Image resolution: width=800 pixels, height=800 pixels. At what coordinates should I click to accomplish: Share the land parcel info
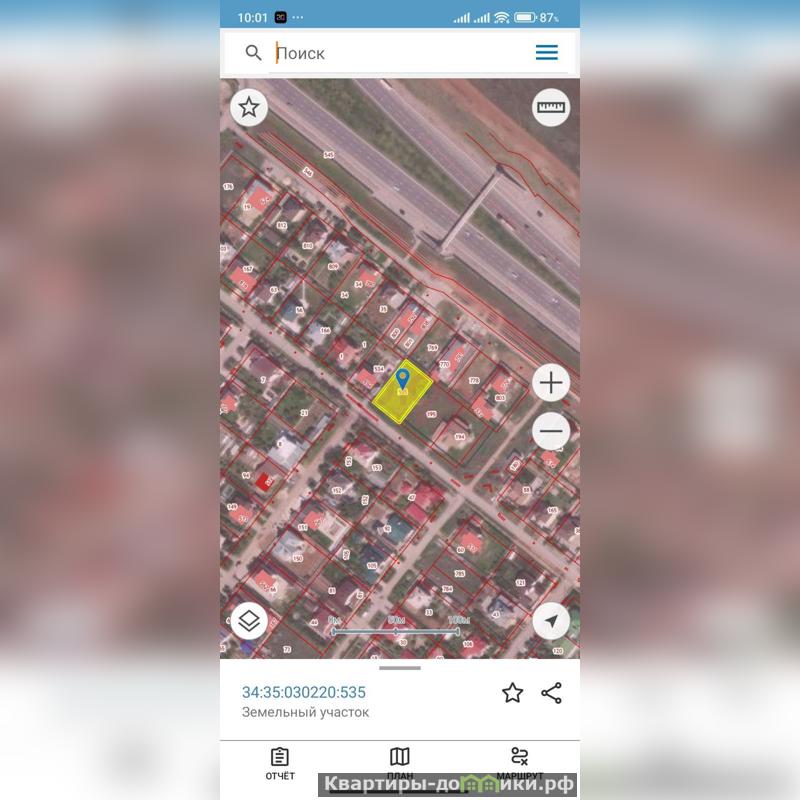pyautogui.click(x=551, y=693)
